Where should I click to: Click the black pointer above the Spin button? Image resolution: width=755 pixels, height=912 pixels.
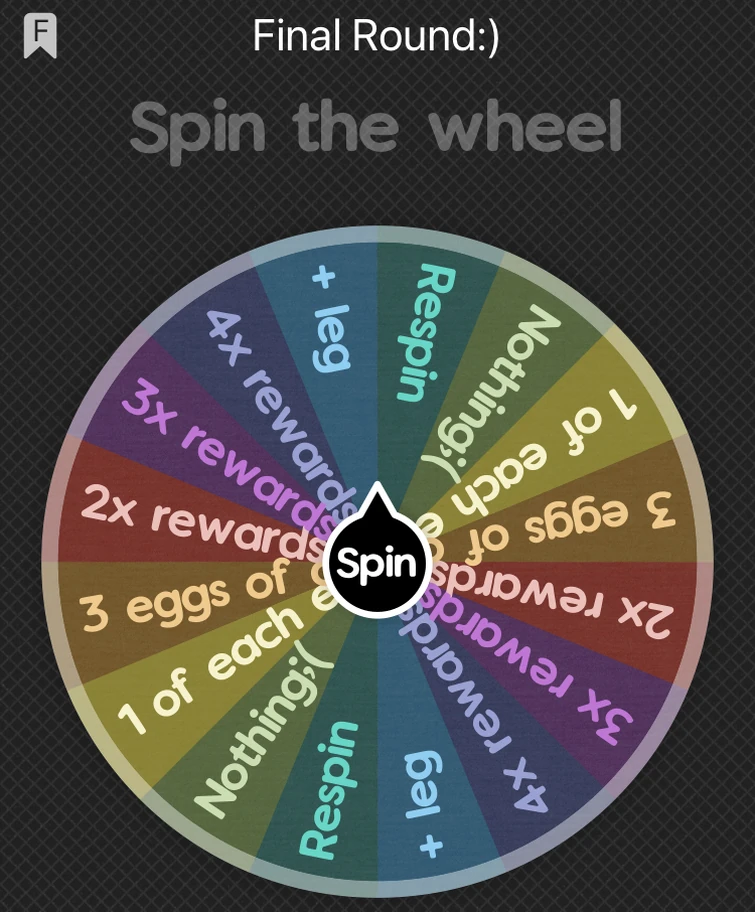point(377,500)
